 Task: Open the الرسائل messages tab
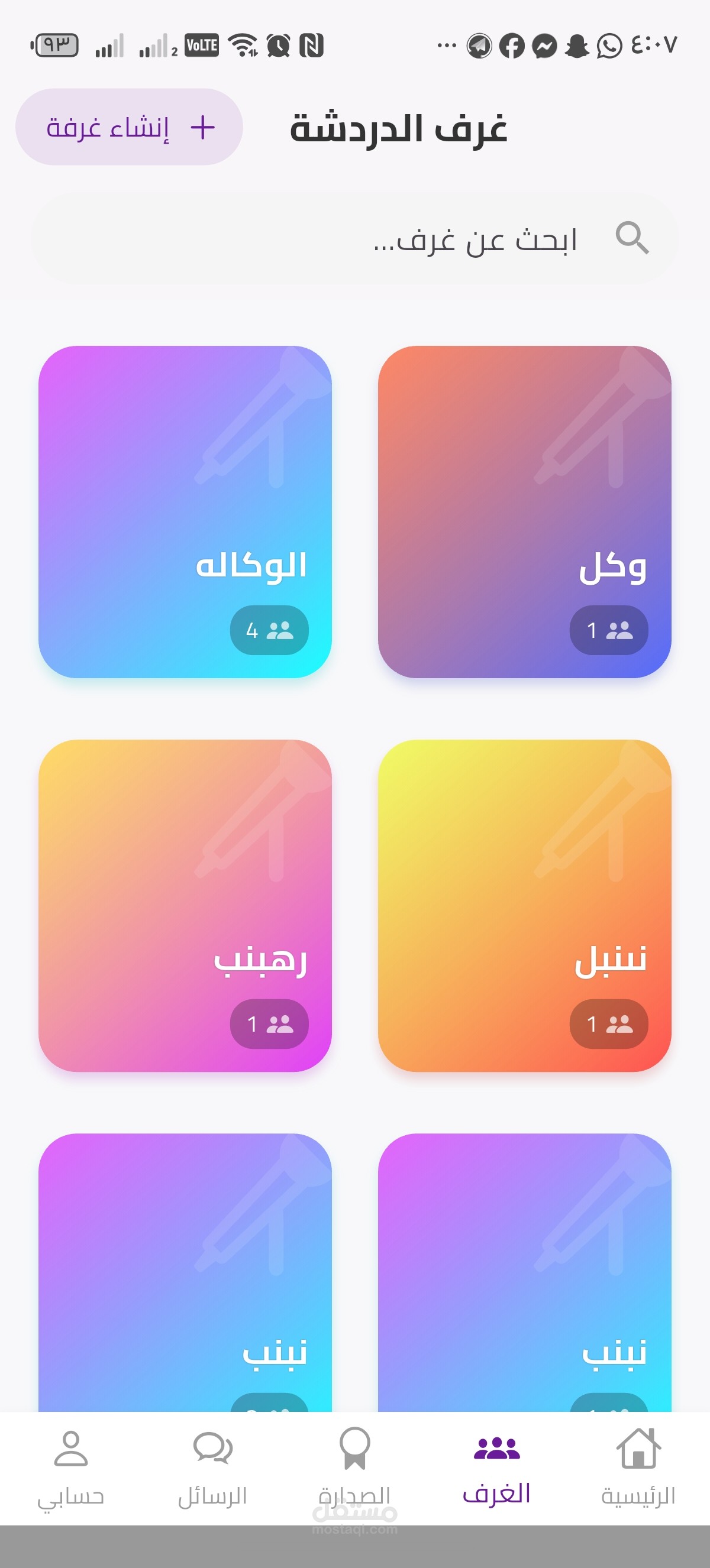tap(212, 1467)
